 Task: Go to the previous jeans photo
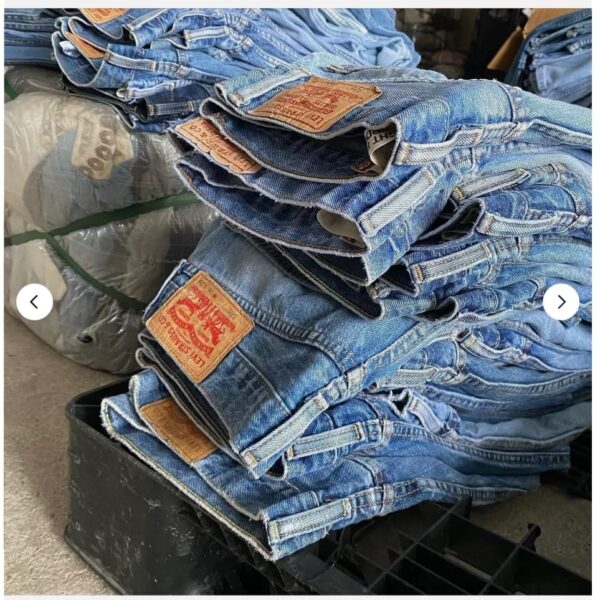(x=35, y=301)
